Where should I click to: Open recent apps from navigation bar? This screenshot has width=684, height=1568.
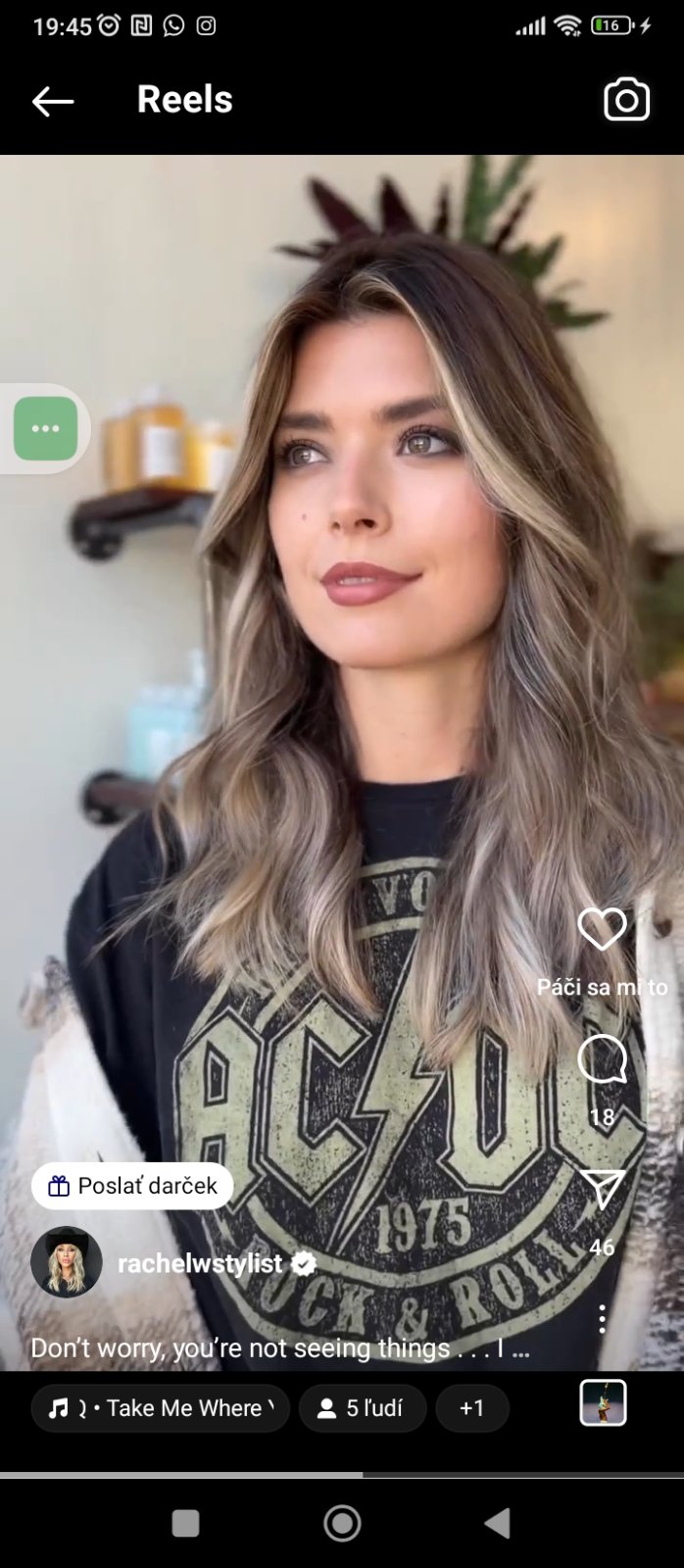185,1523
